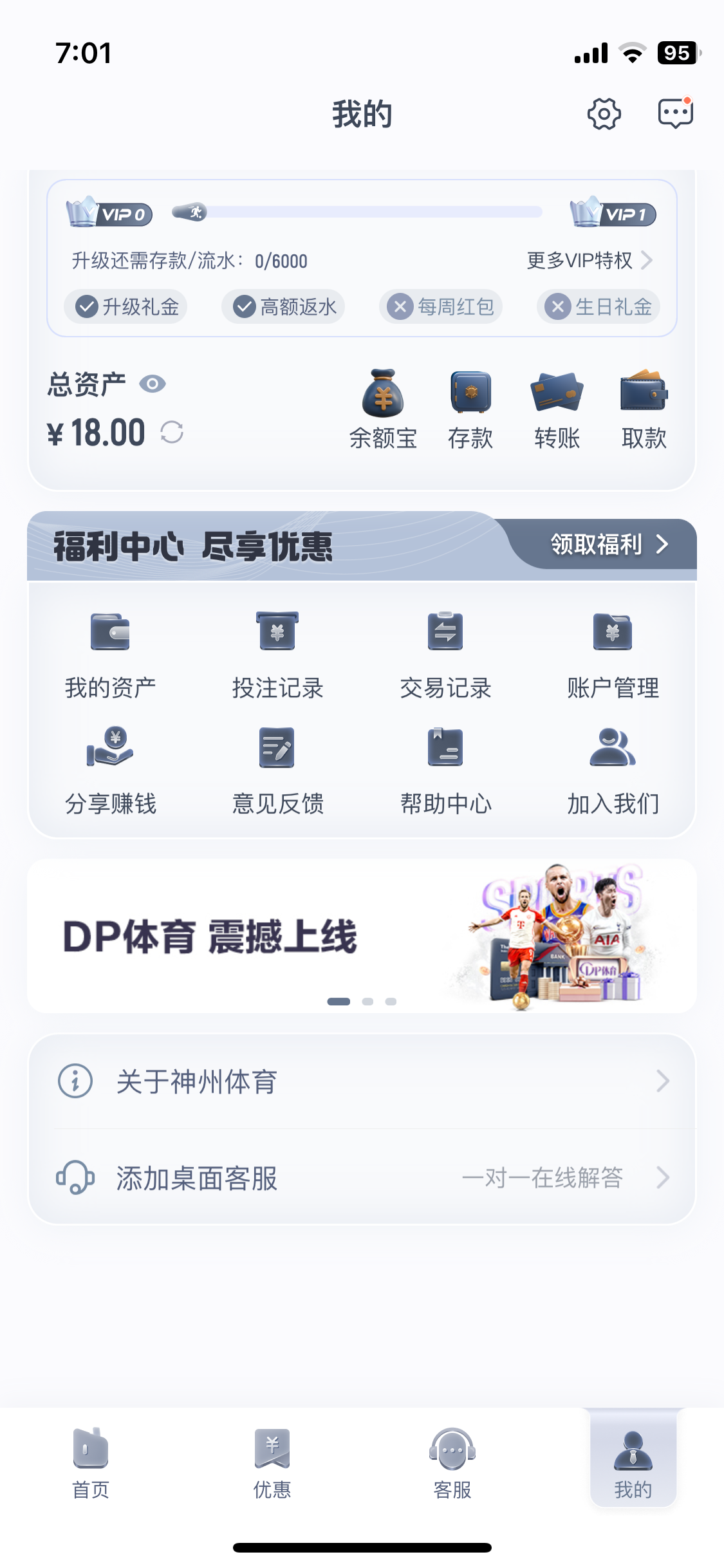Claim benefits via 领取福利
Screen dimensions: 724x1568
[608, 545]
